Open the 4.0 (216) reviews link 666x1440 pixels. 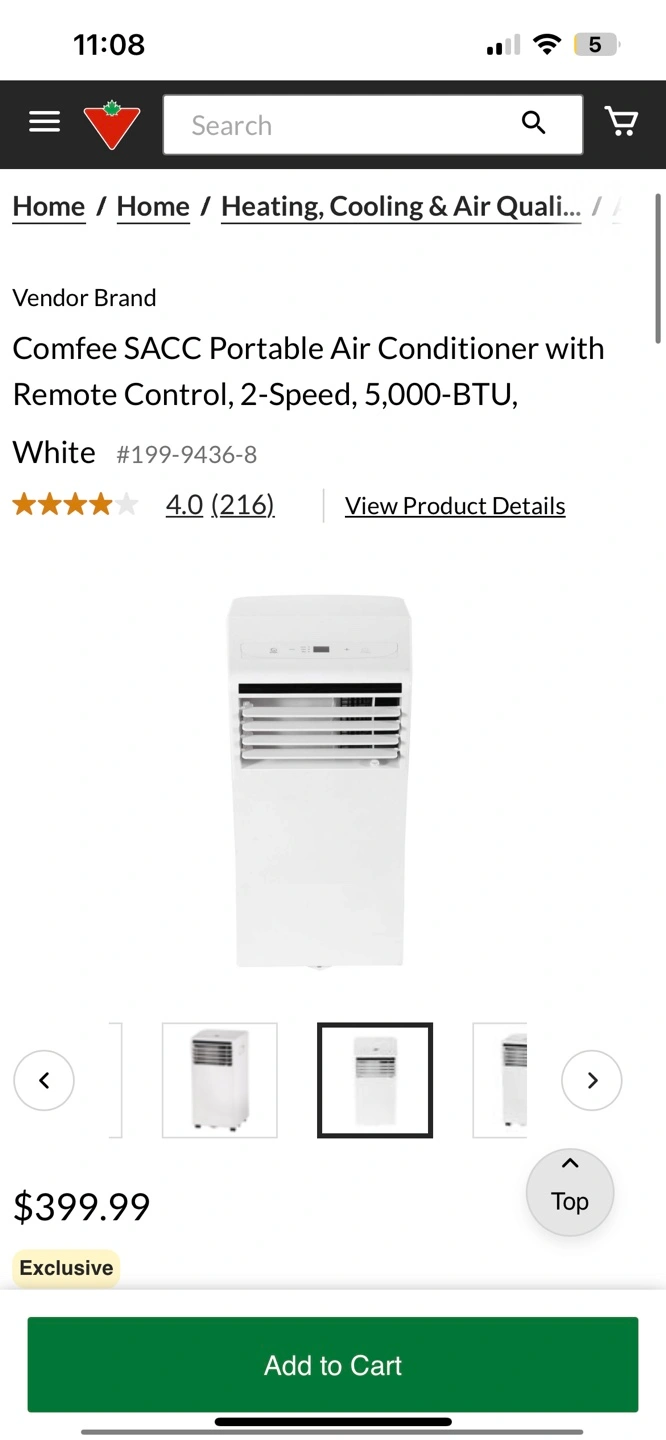220,504
